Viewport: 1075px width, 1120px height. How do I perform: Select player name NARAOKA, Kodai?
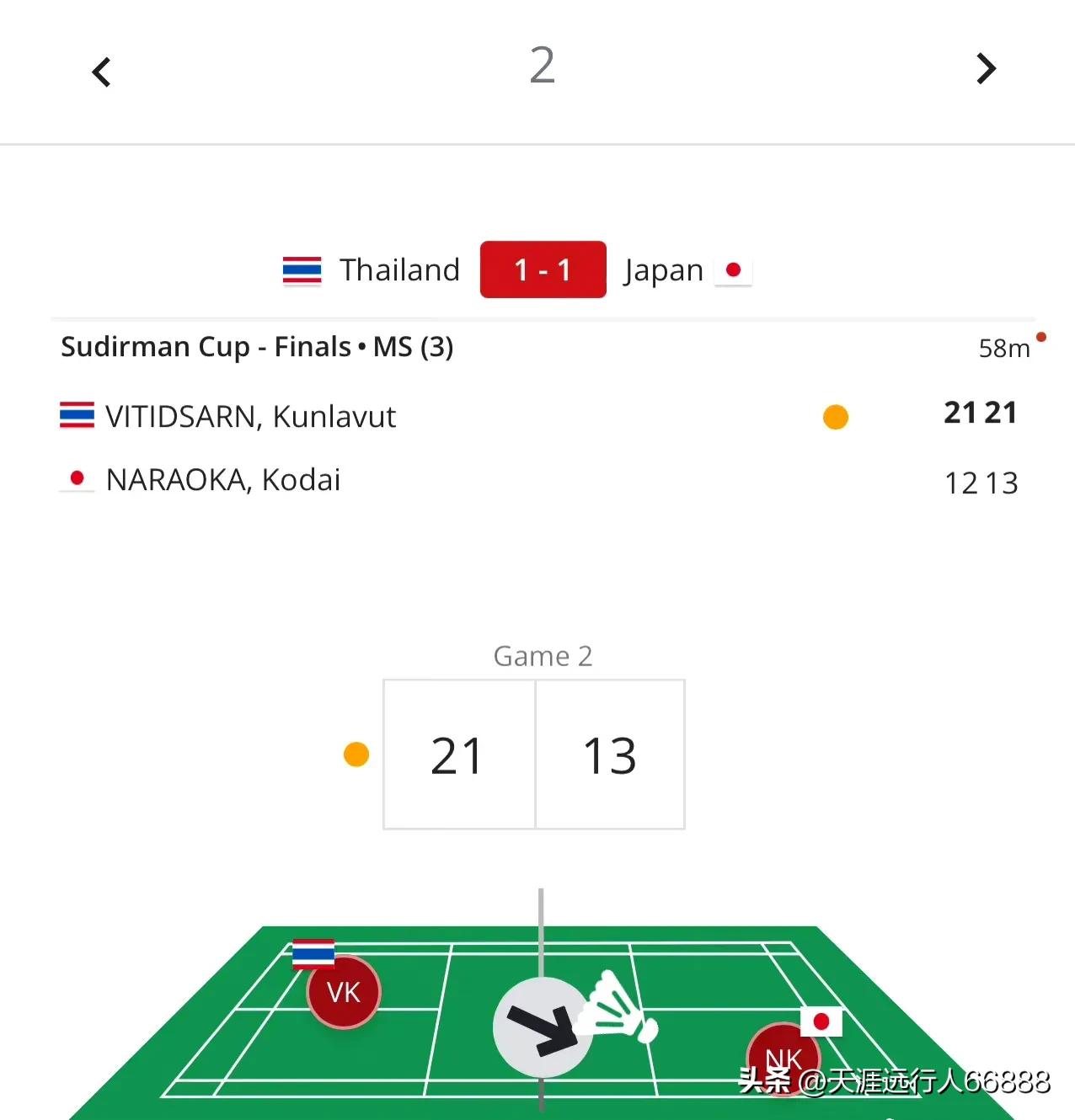[x=222, y=478]
